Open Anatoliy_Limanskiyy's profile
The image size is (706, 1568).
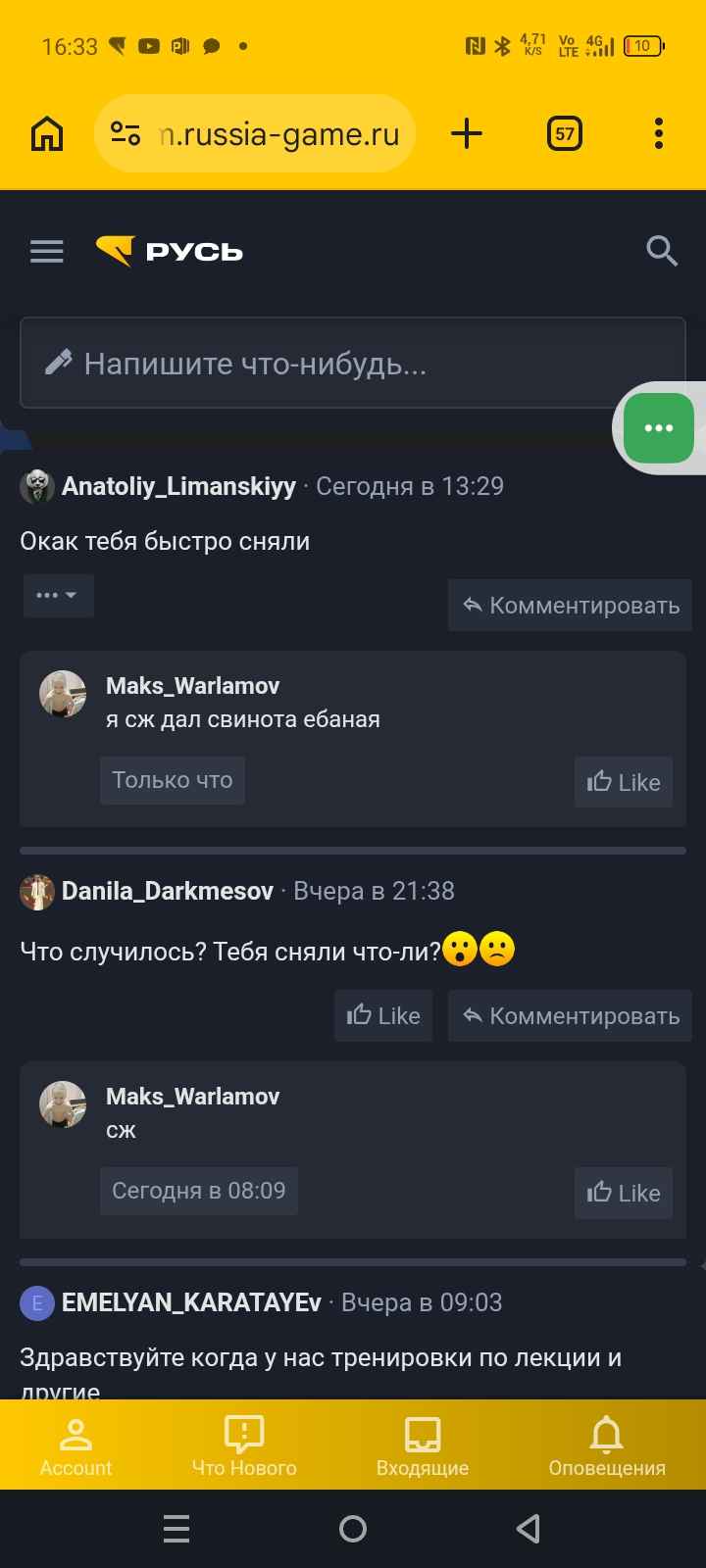tap(177, 486)
